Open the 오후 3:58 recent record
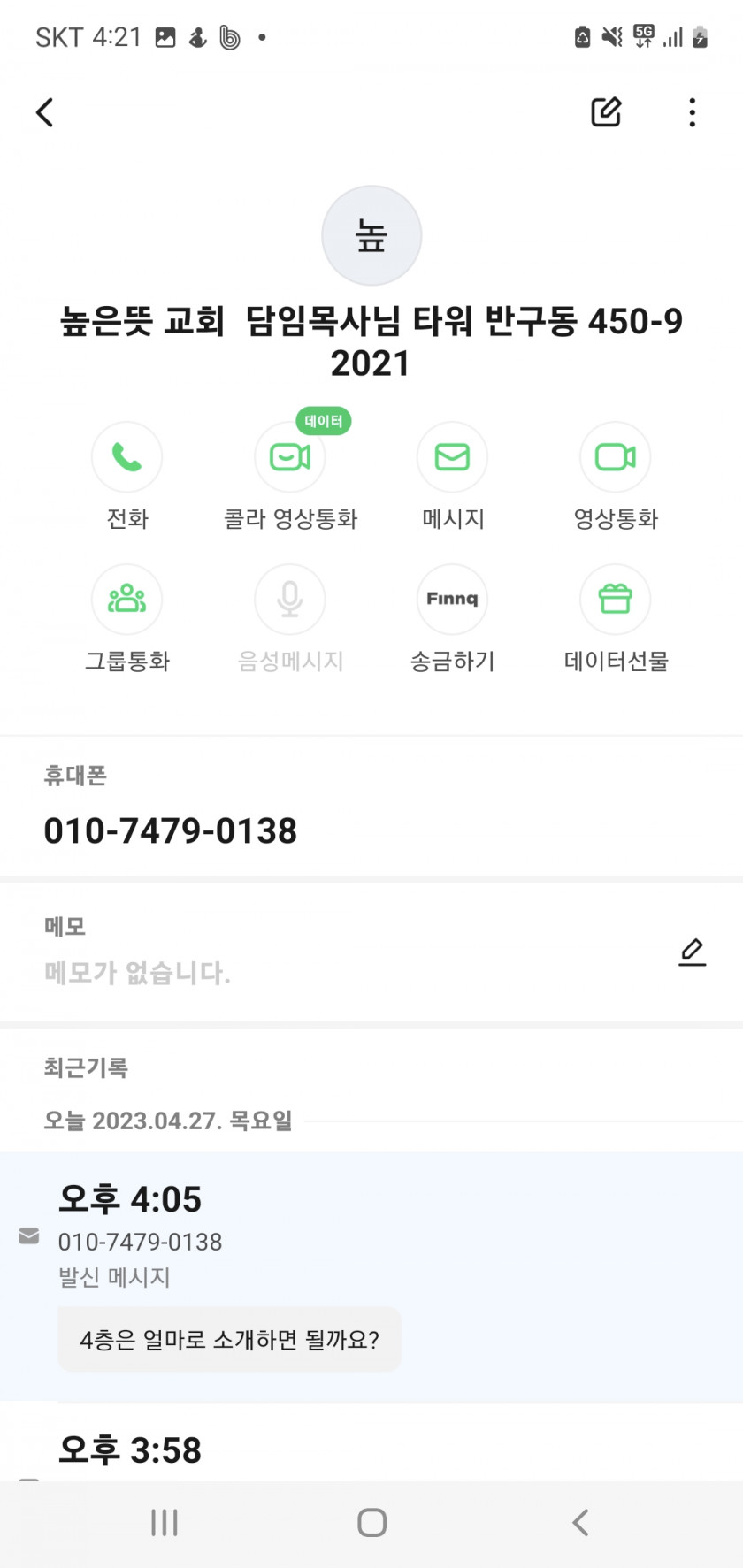The height and width of the screenshot is (1568, 743). 371,1442
